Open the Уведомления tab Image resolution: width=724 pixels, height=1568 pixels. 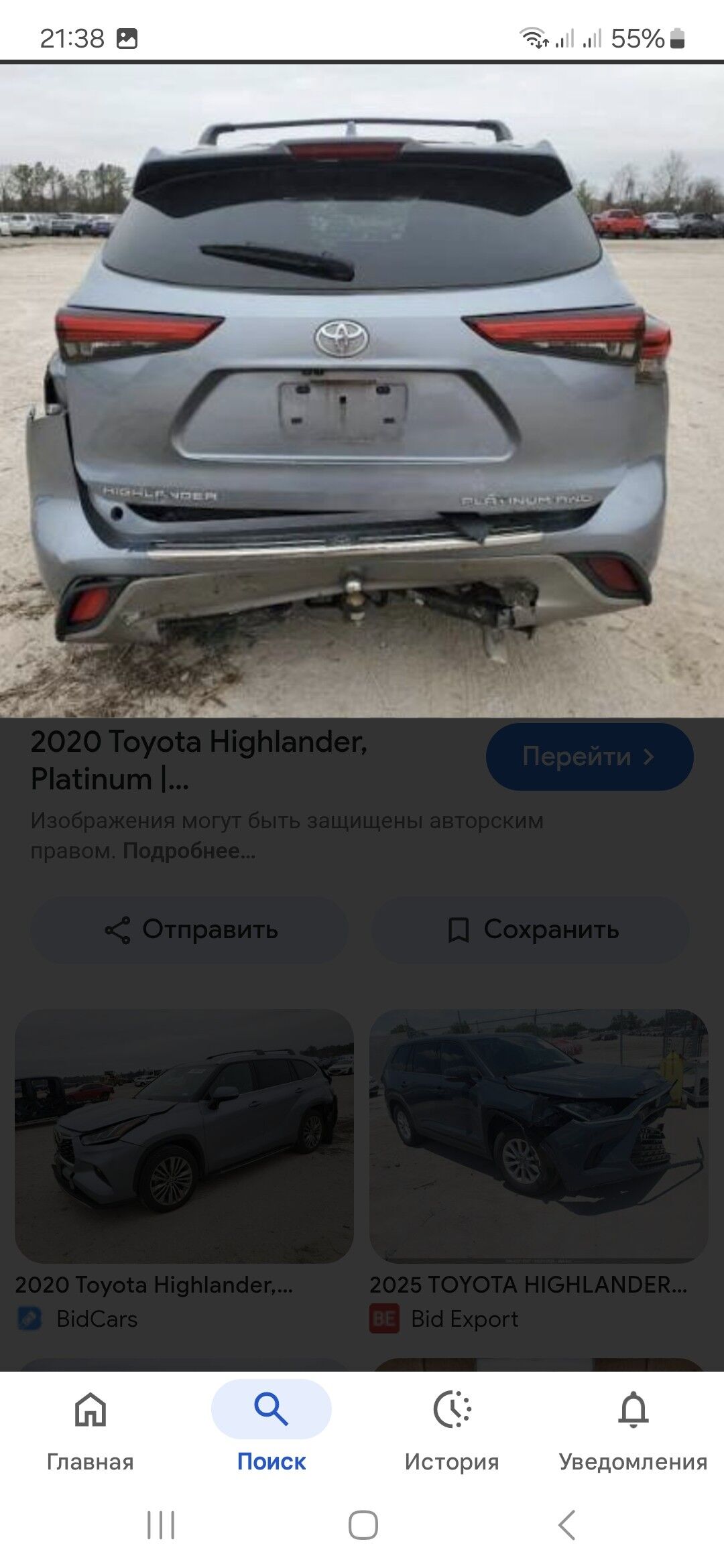pyautogui.click(x=633, y=1427)
